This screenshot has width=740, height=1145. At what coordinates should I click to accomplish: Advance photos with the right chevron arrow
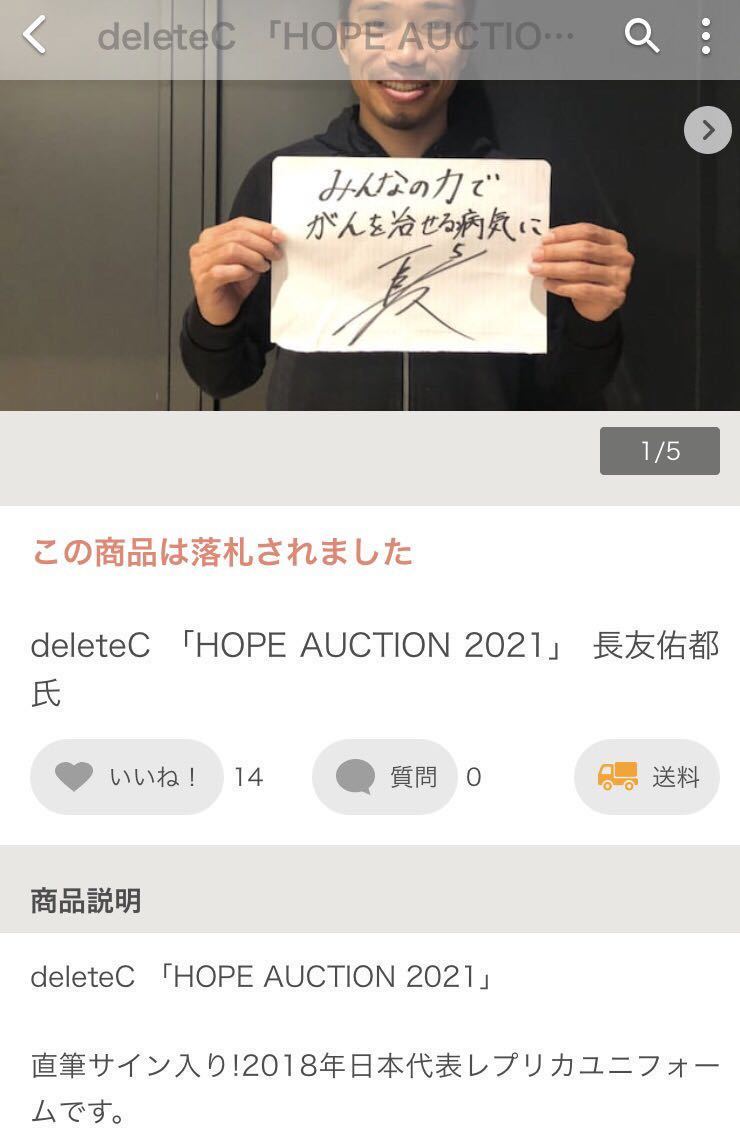(709, 130)
